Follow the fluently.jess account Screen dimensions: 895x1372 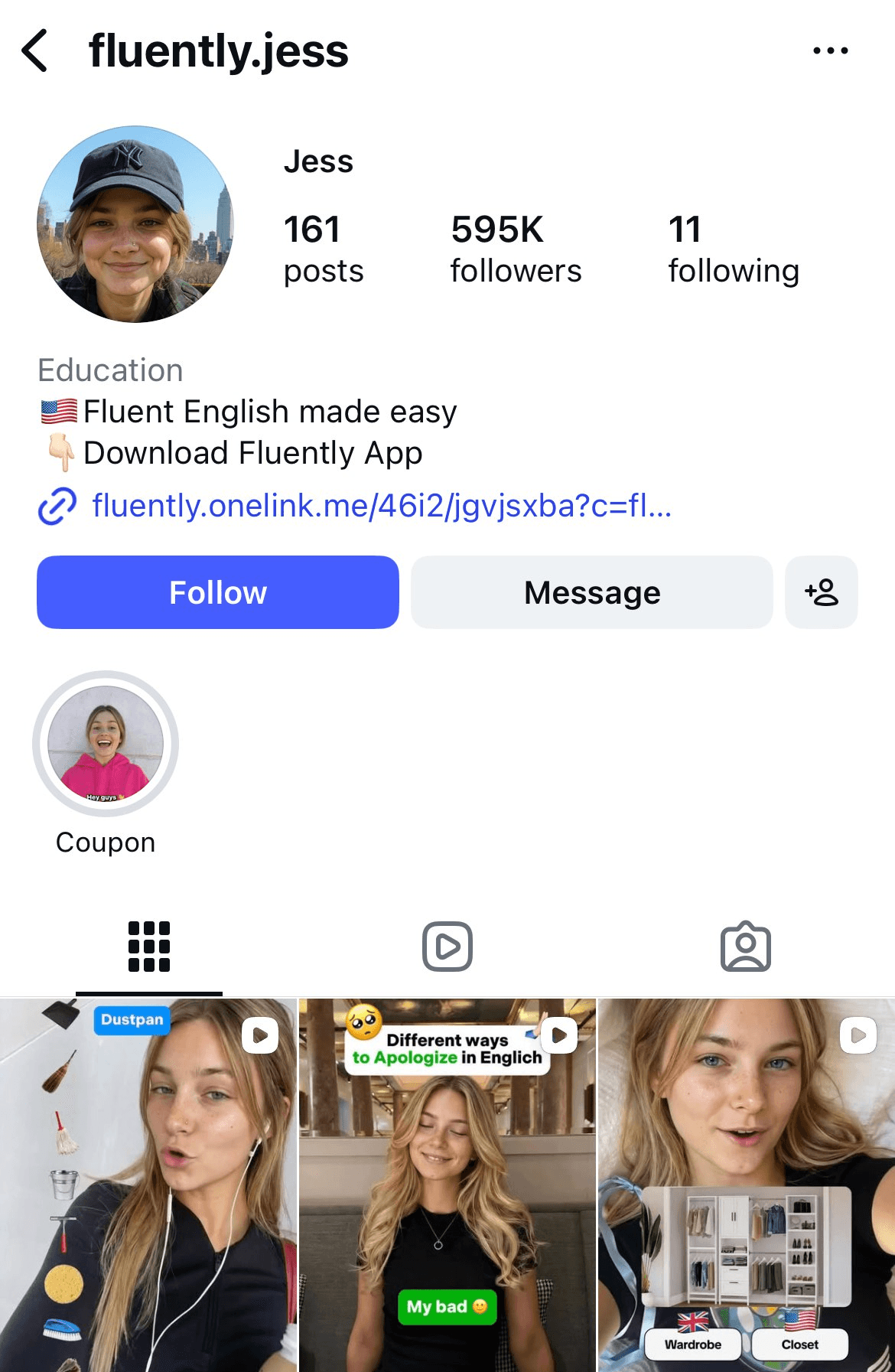point(218,592)
